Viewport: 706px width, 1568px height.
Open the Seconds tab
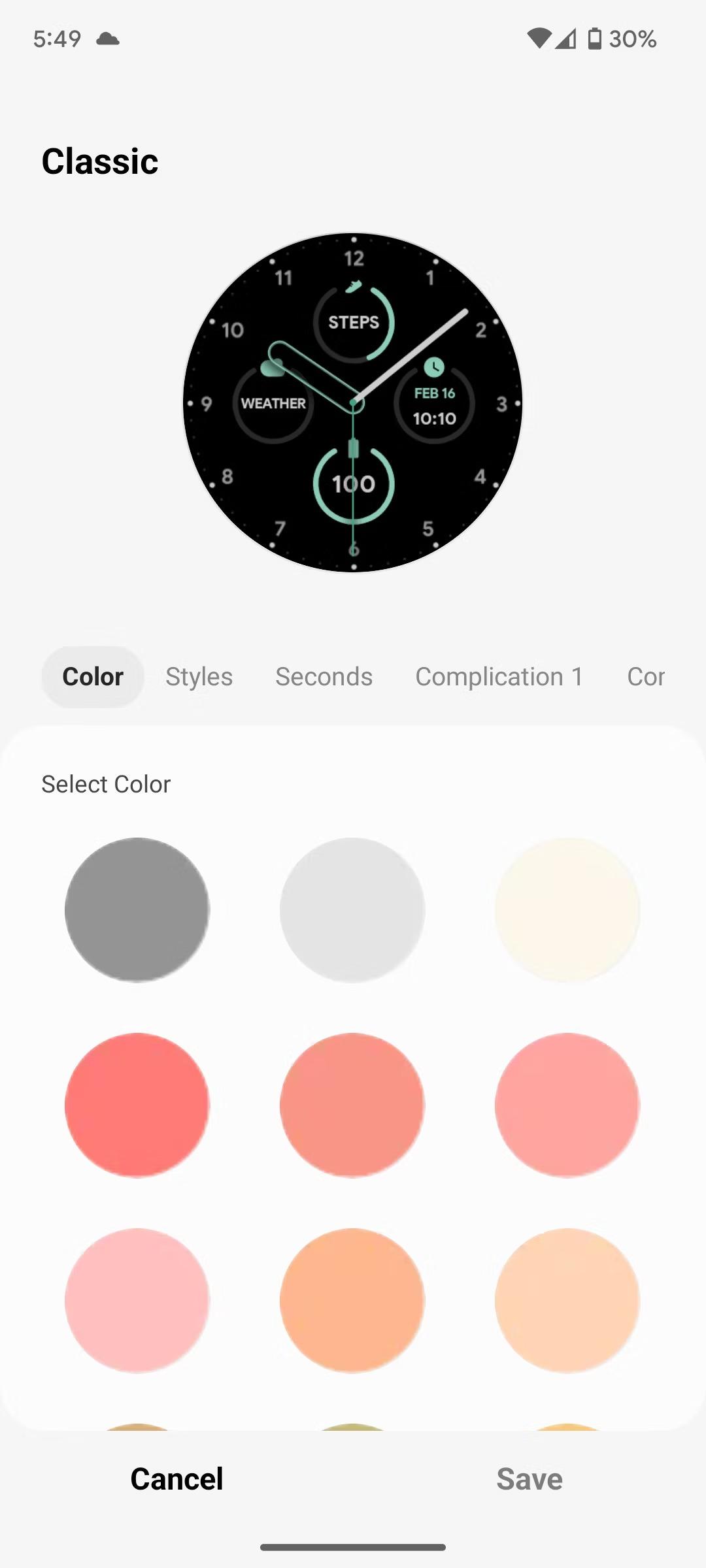tap(324, 677)
